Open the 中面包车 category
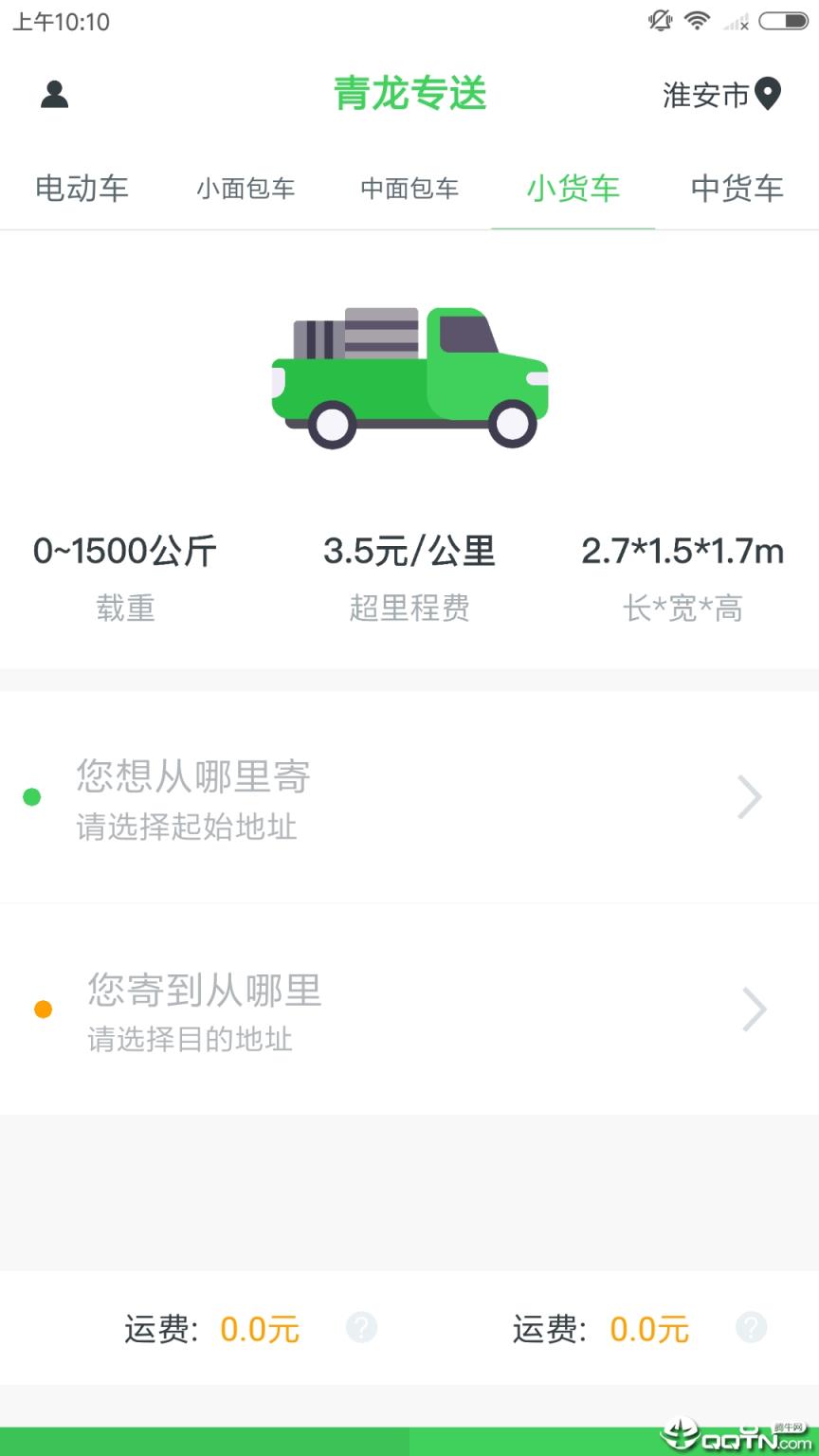Screen dimensions: 819x1456 (x=409, y=189)
